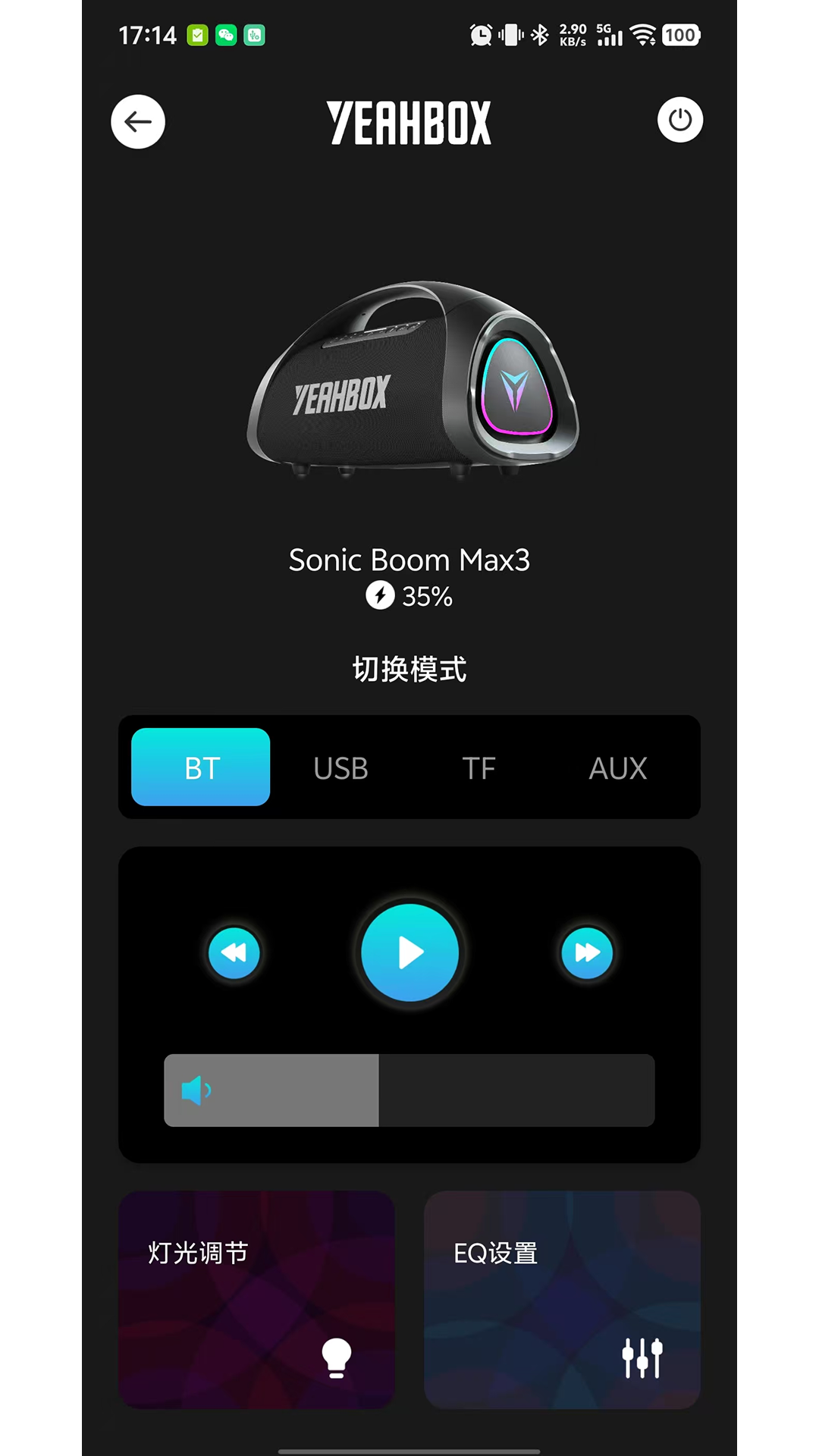Image resolution: width=819 pixels, height=1456 pixels.
Task: Skip to next track
Action: tap(586, 952)
